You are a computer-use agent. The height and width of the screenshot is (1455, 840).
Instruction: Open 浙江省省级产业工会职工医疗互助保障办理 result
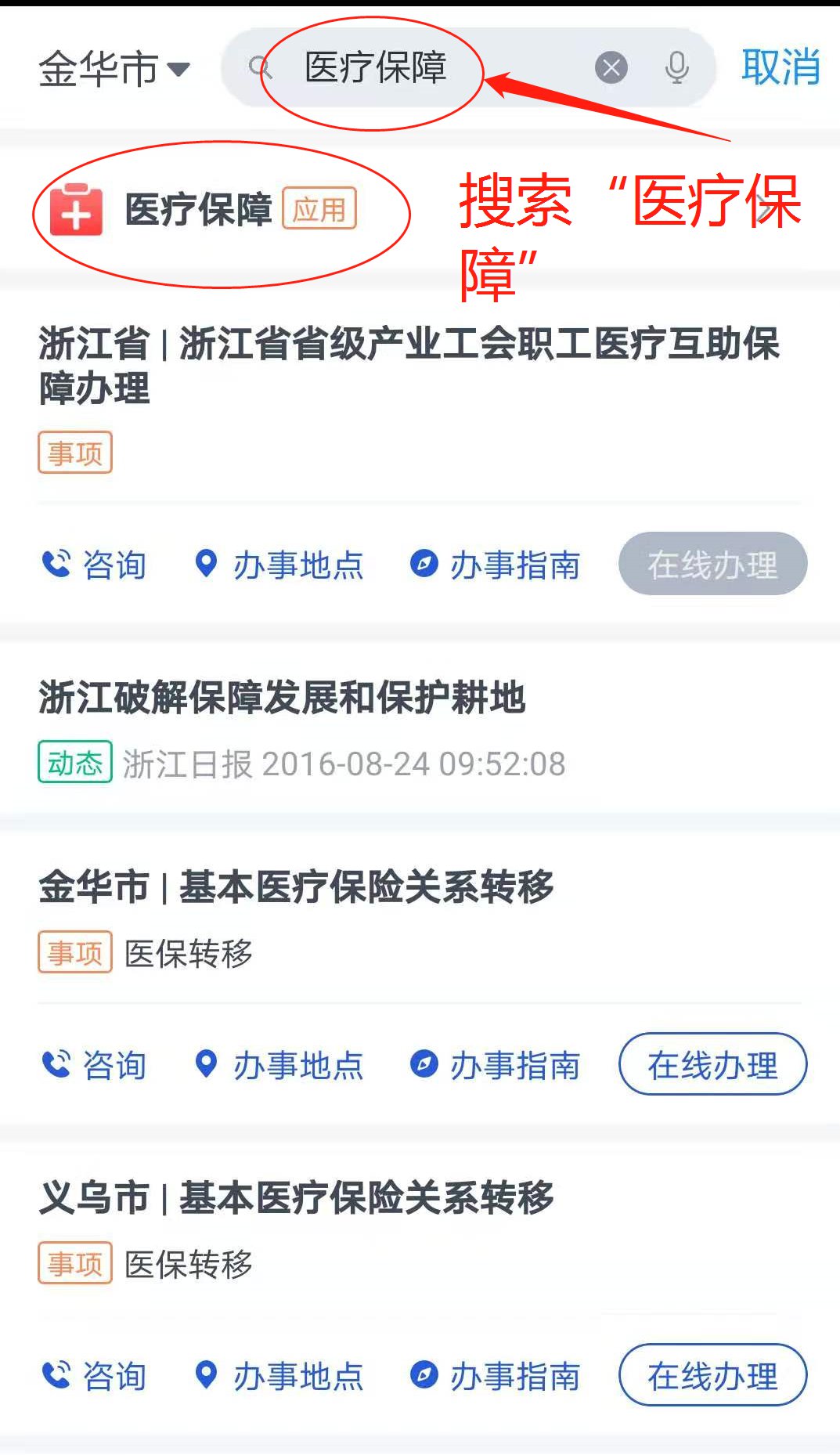point(409,366)
